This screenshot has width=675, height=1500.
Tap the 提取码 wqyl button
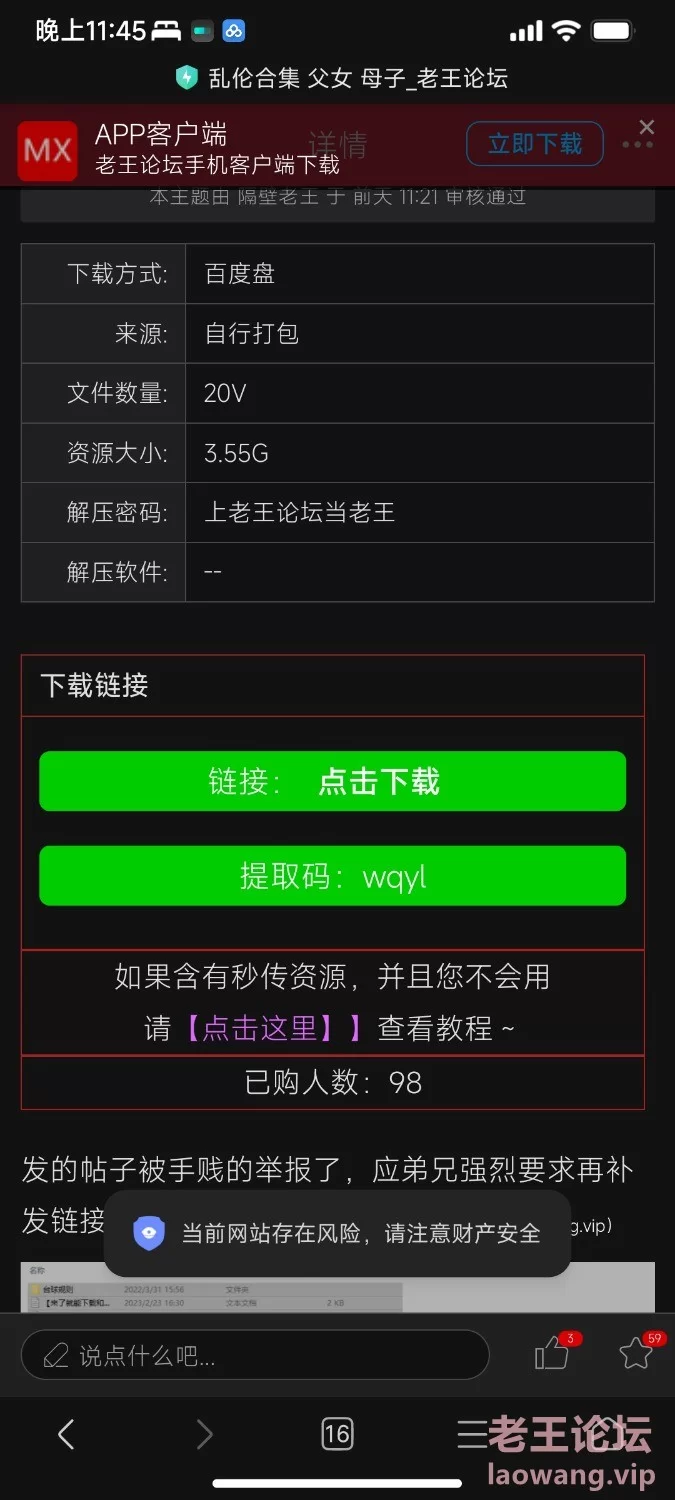click(x=332, y=876)
